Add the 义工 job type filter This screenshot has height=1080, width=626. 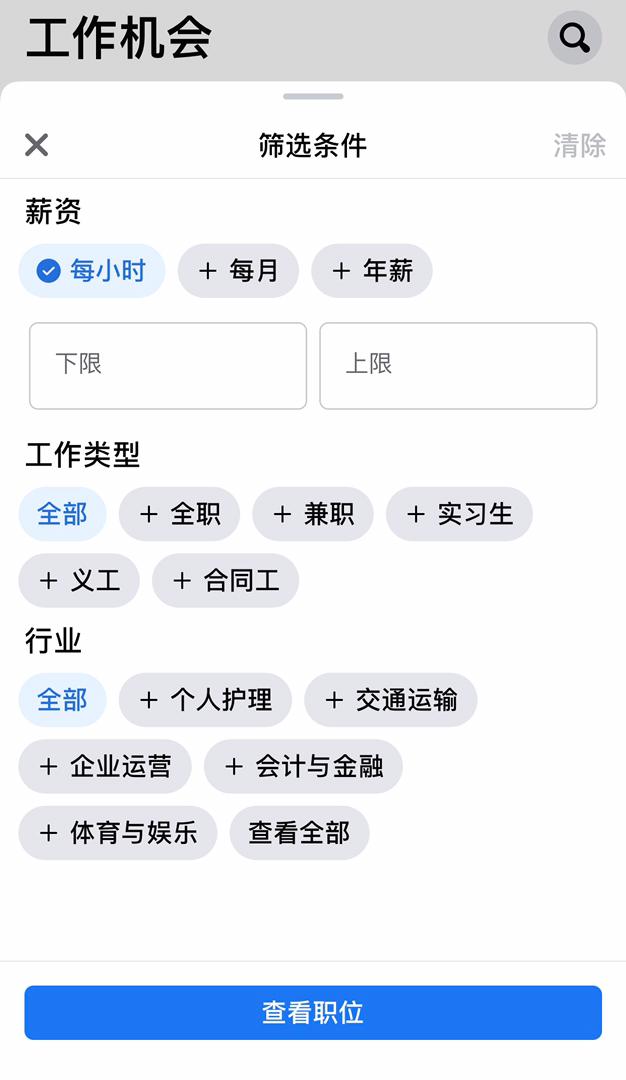pos(79,580)
